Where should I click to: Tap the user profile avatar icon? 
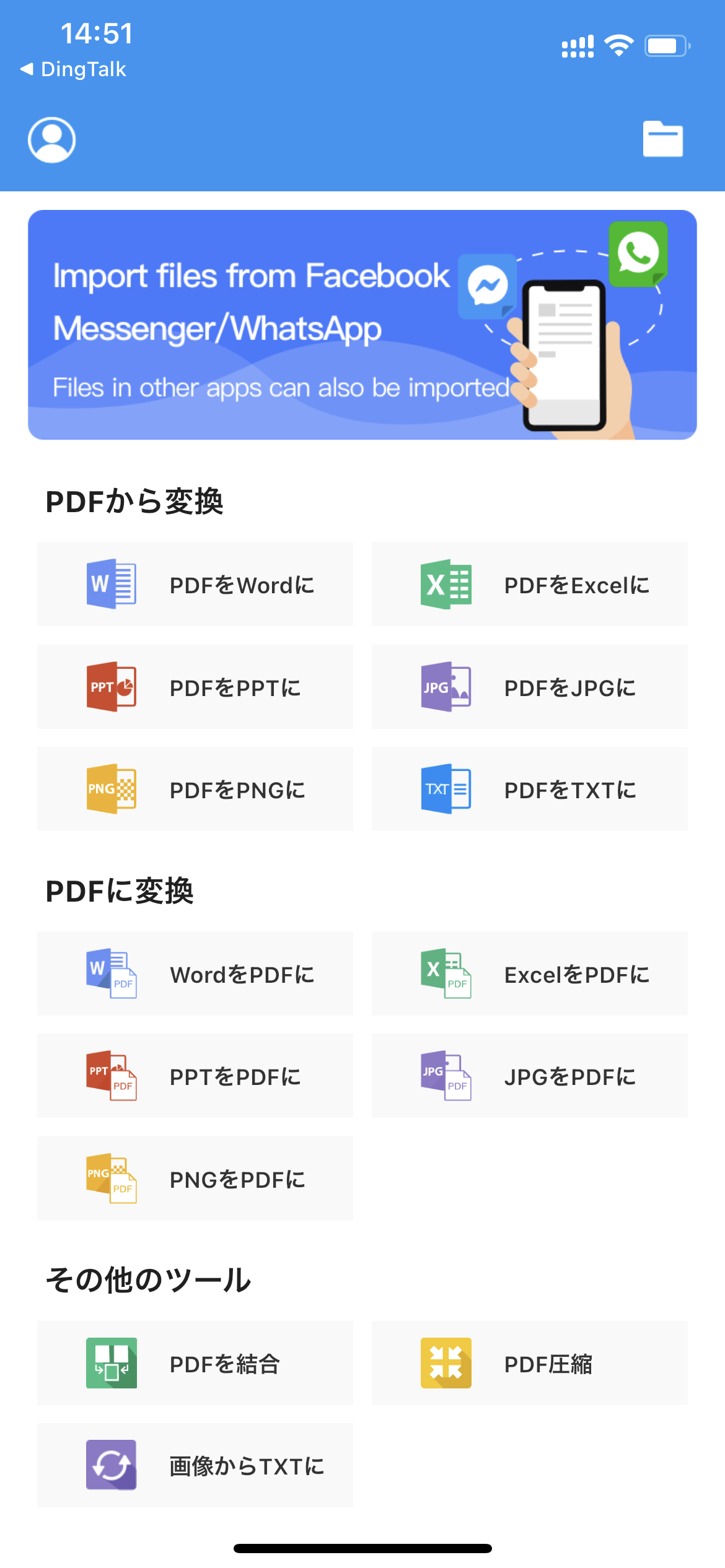[x=52, y=140]
